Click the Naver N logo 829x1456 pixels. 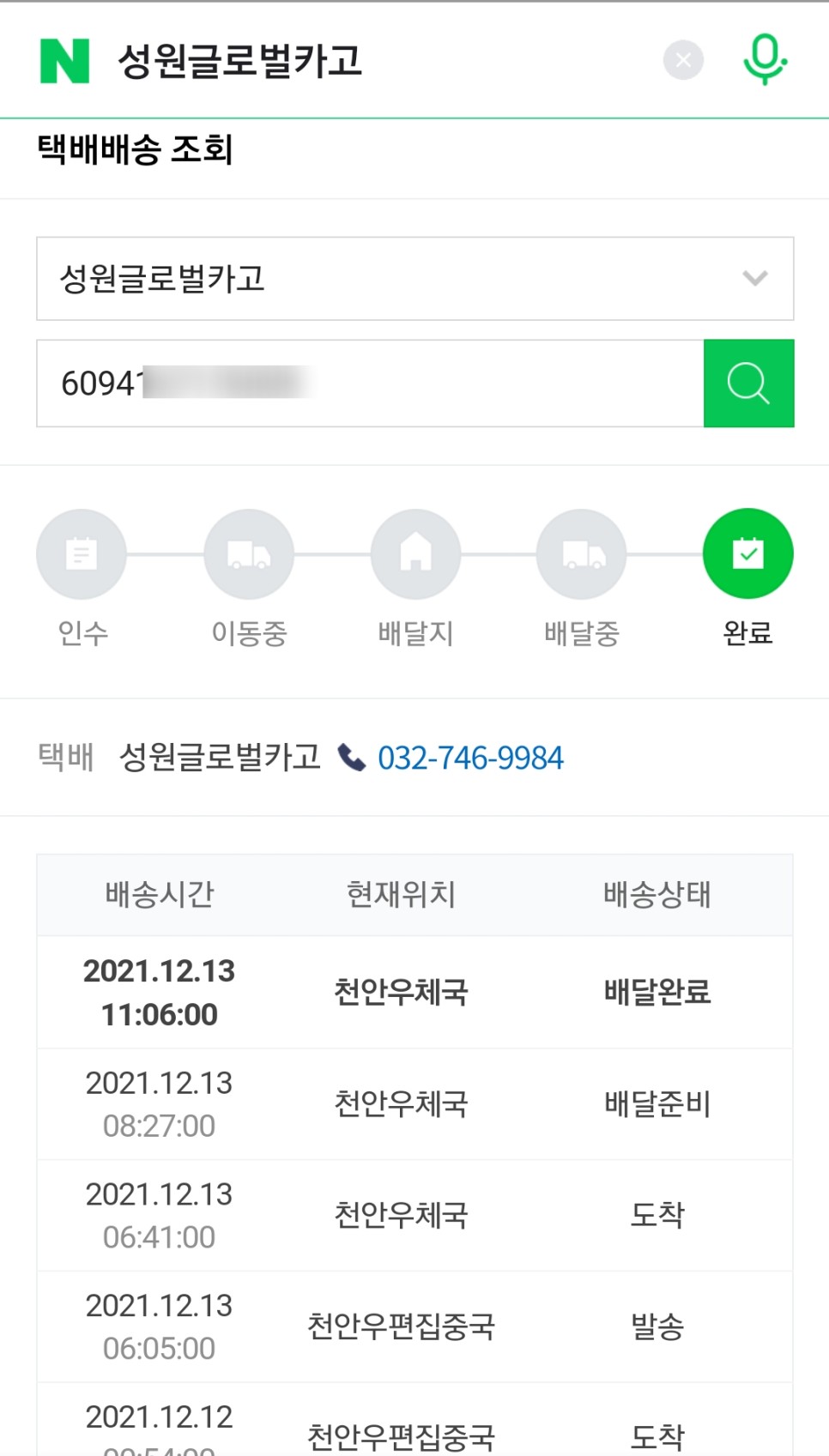pos(64,60)
